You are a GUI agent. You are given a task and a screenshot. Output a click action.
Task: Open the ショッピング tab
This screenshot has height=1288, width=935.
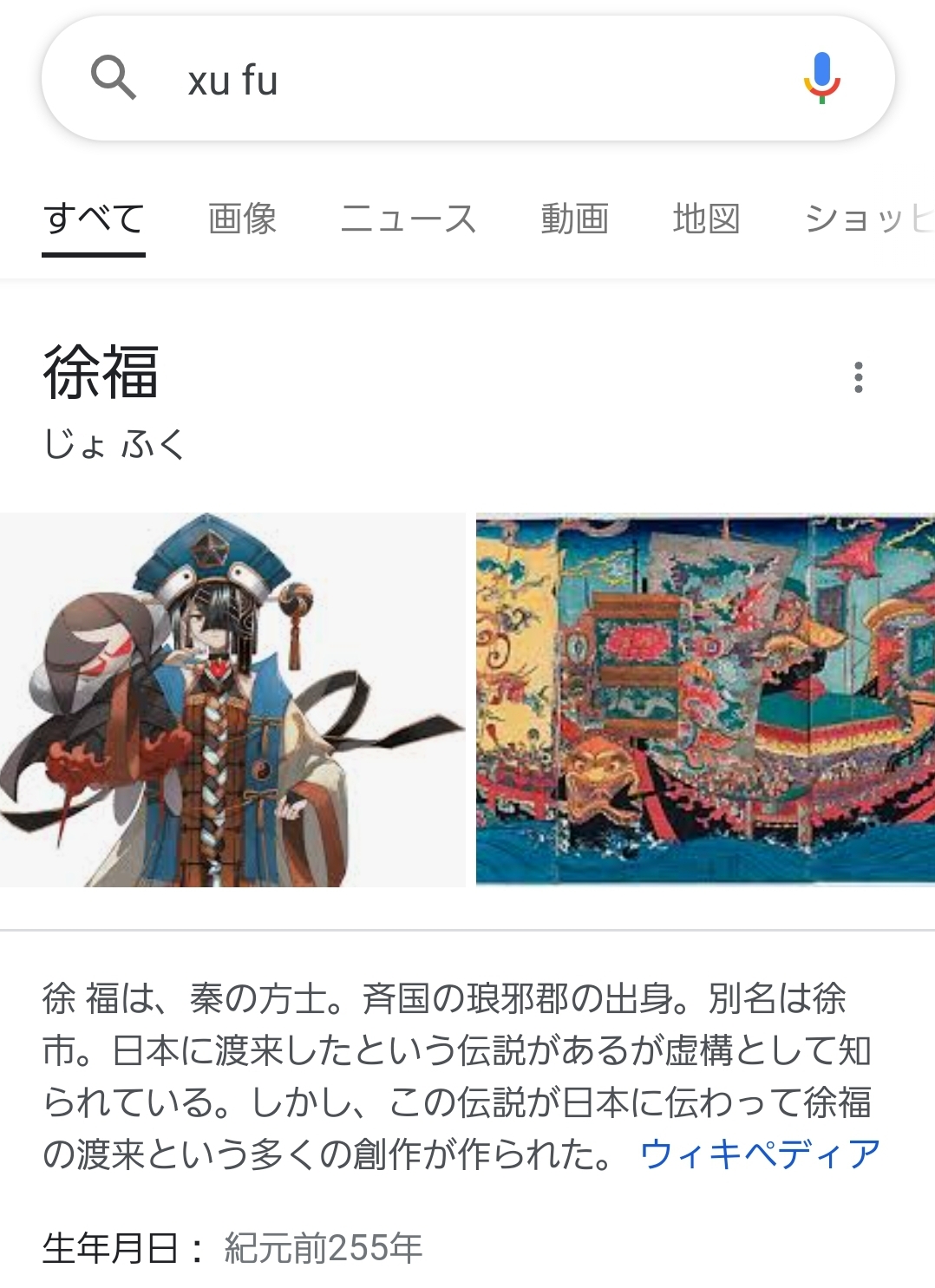click(x=867, y=219)
